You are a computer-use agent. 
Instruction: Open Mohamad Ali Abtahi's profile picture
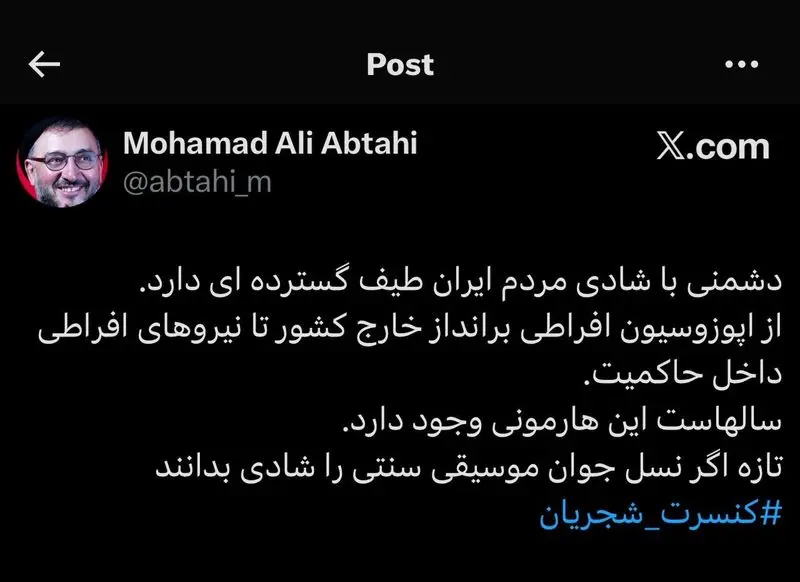(59, 162)
